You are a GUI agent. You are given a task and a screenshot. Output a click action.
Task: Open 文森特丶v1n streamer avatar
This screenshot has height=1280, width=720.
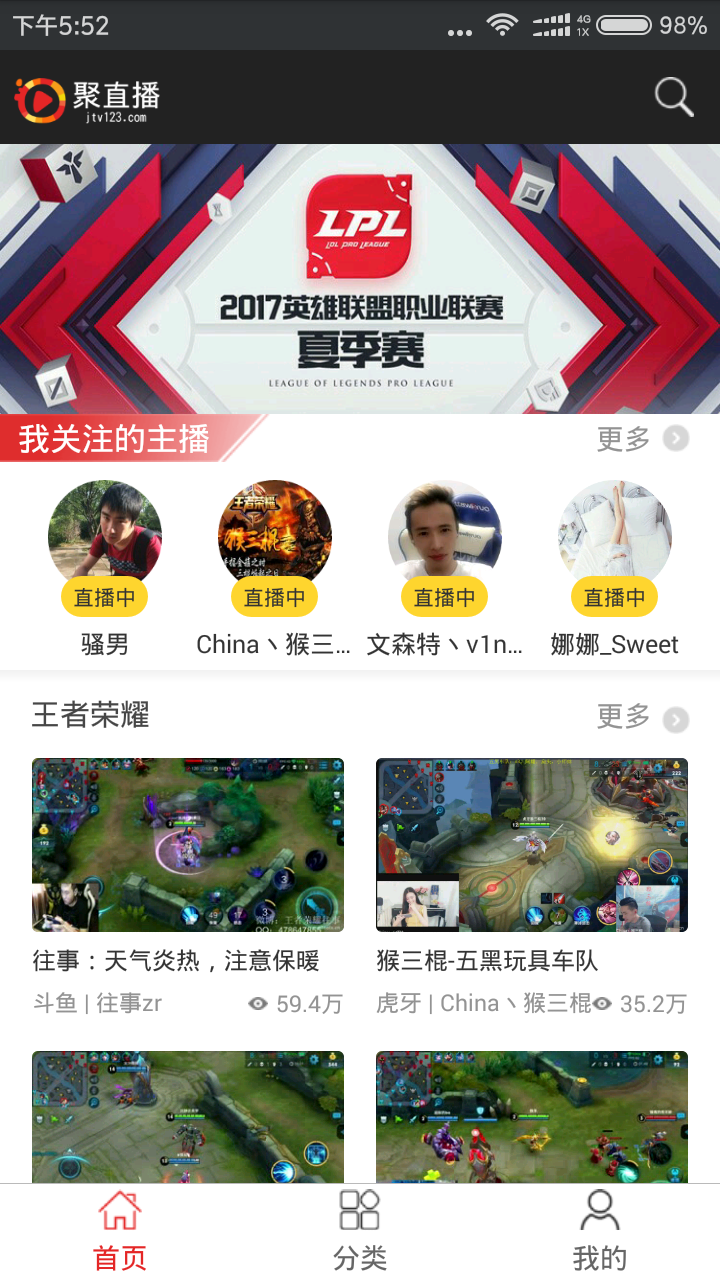click(445, 537)
